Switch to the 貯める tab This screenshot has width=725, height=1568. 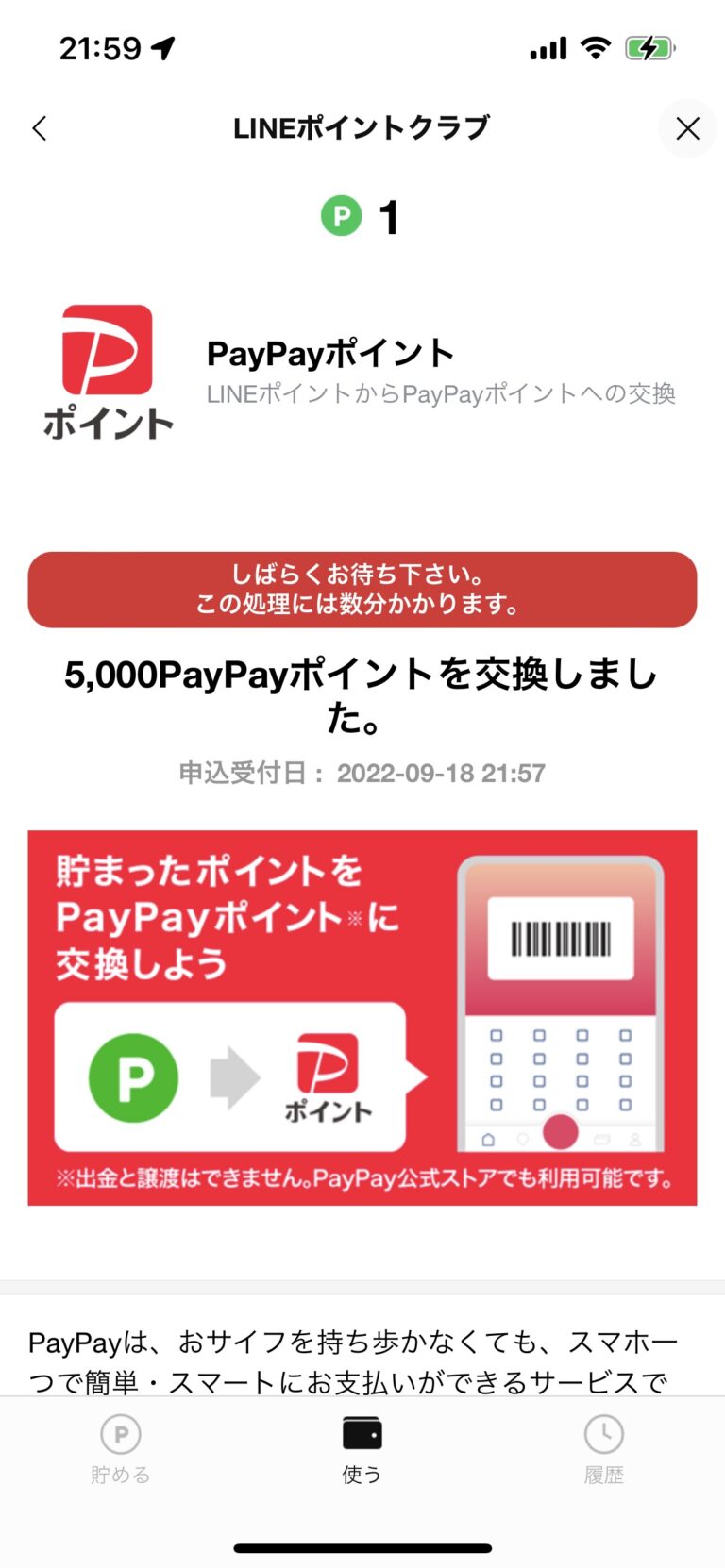pyautogui.click(x=121, y=1449)
